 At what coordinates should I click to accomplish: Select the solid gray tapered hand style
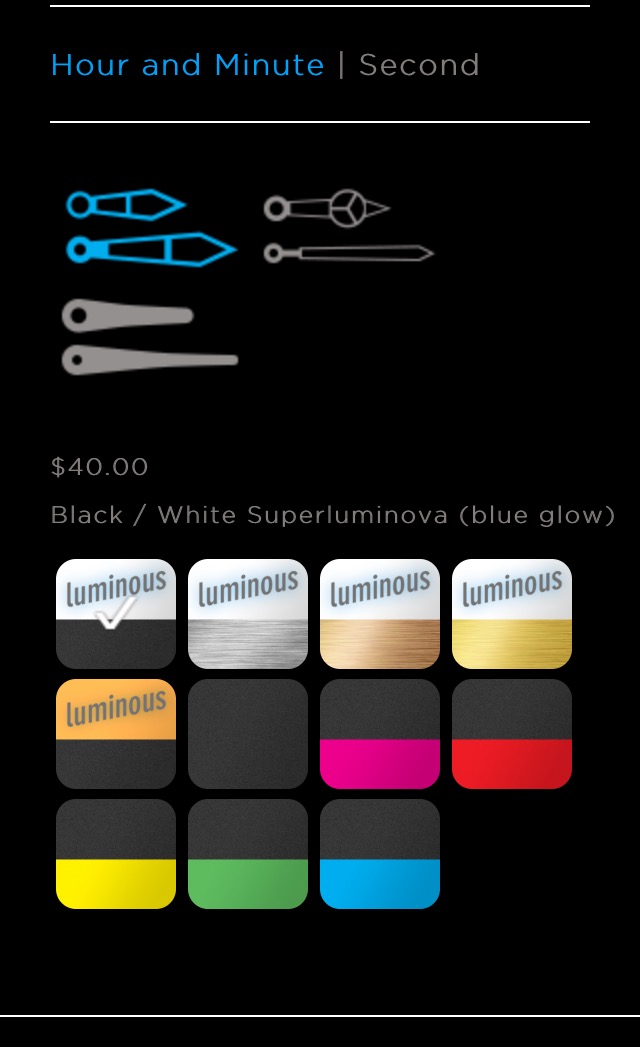150,337
